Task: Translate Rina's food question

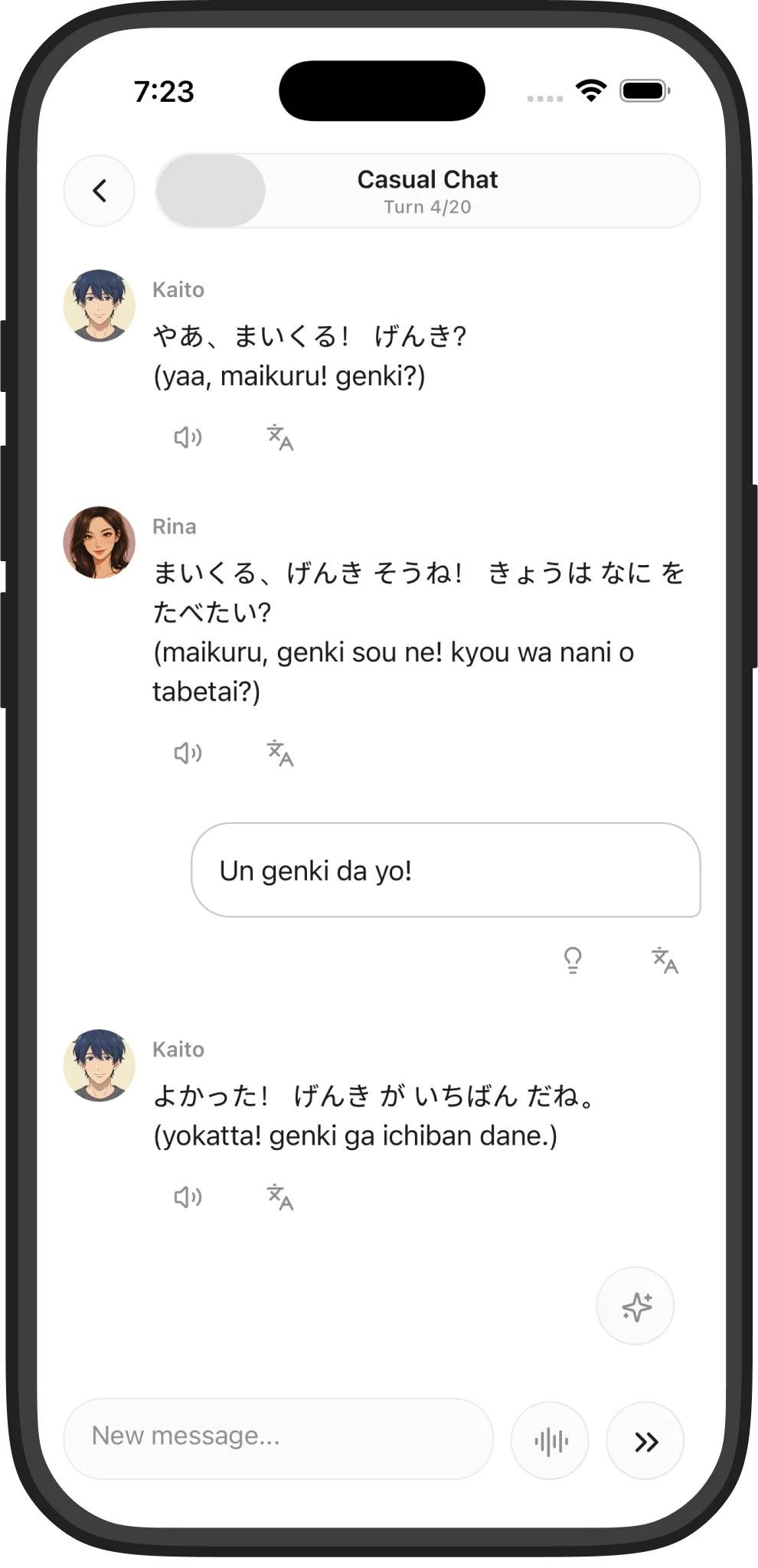Action: pos(280,753)
